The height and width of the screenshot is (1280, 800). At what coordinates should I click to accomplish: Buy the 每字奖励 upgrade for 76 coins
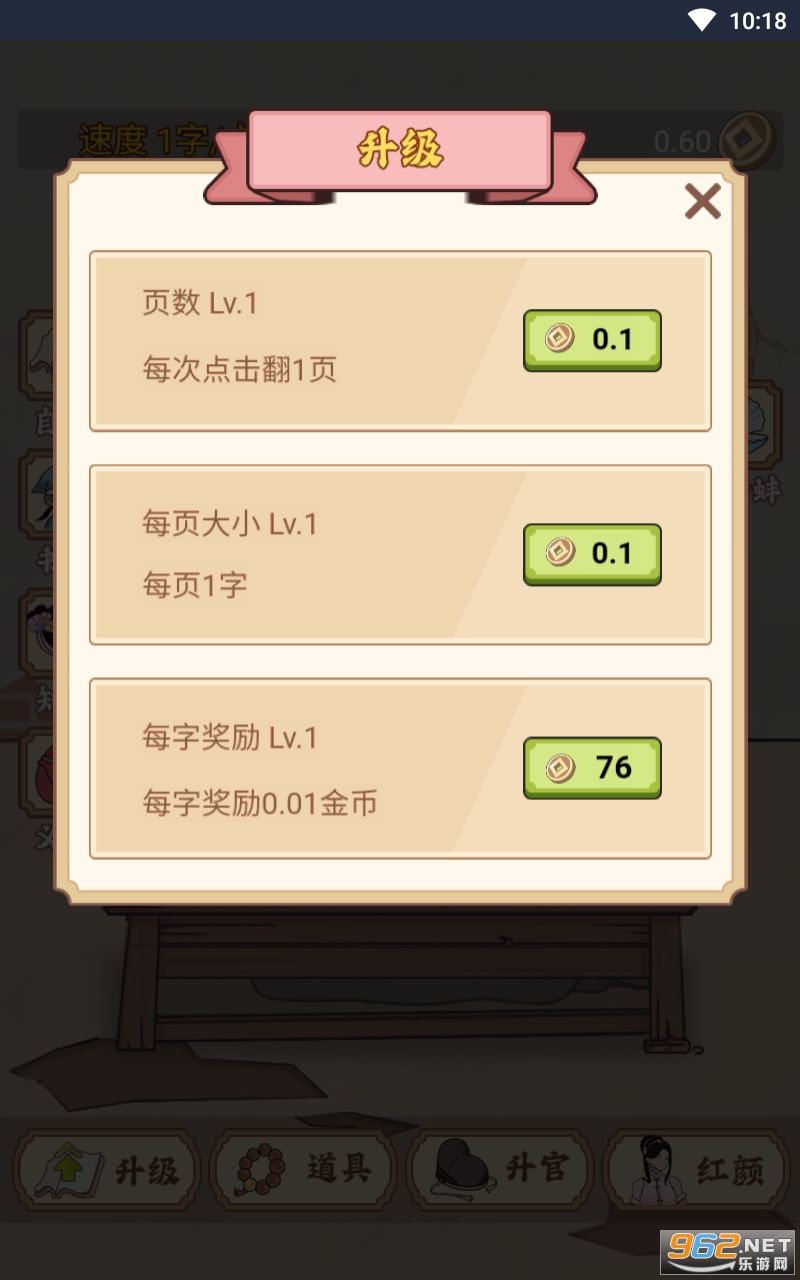pos(592,768)
